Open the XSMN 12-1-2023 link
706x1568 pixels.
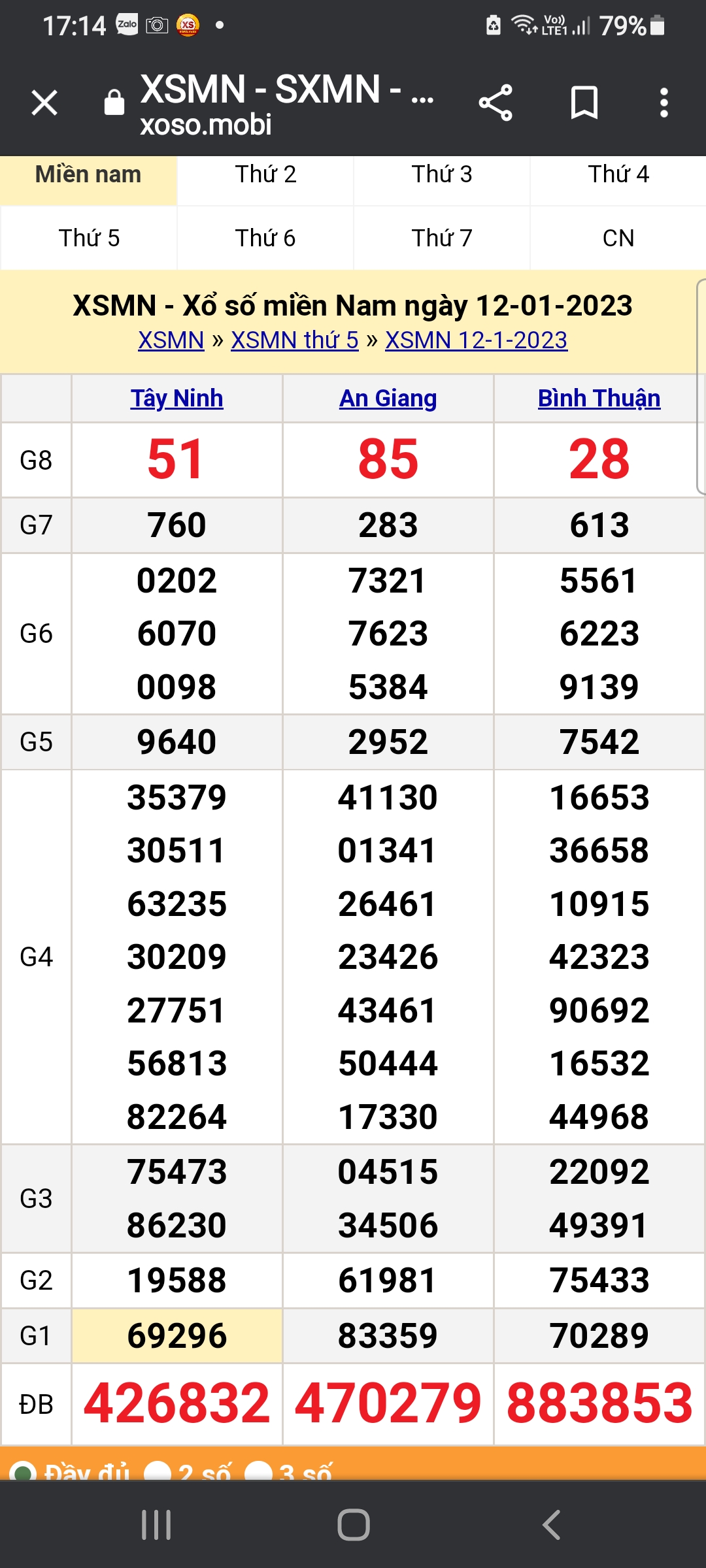point(476,340)
